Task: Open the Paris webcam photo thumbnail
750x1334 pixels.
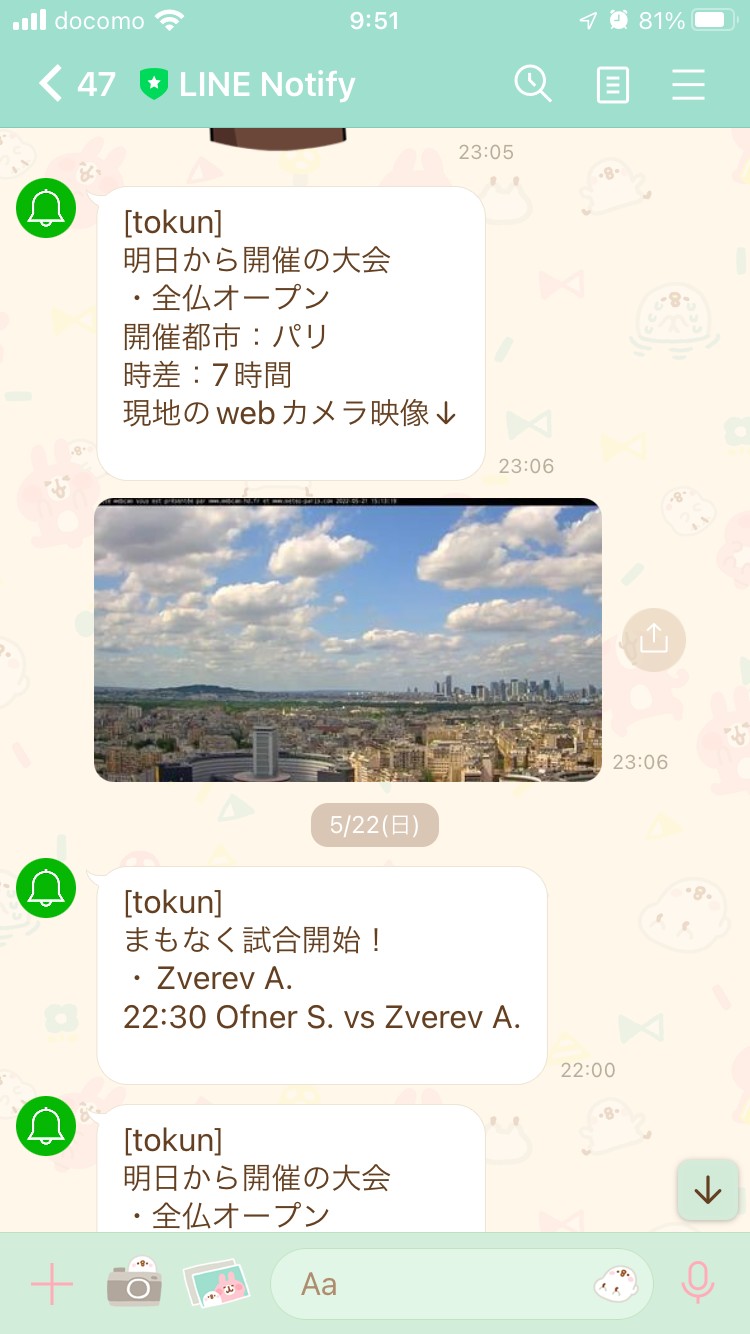Action: click(348, 640)
